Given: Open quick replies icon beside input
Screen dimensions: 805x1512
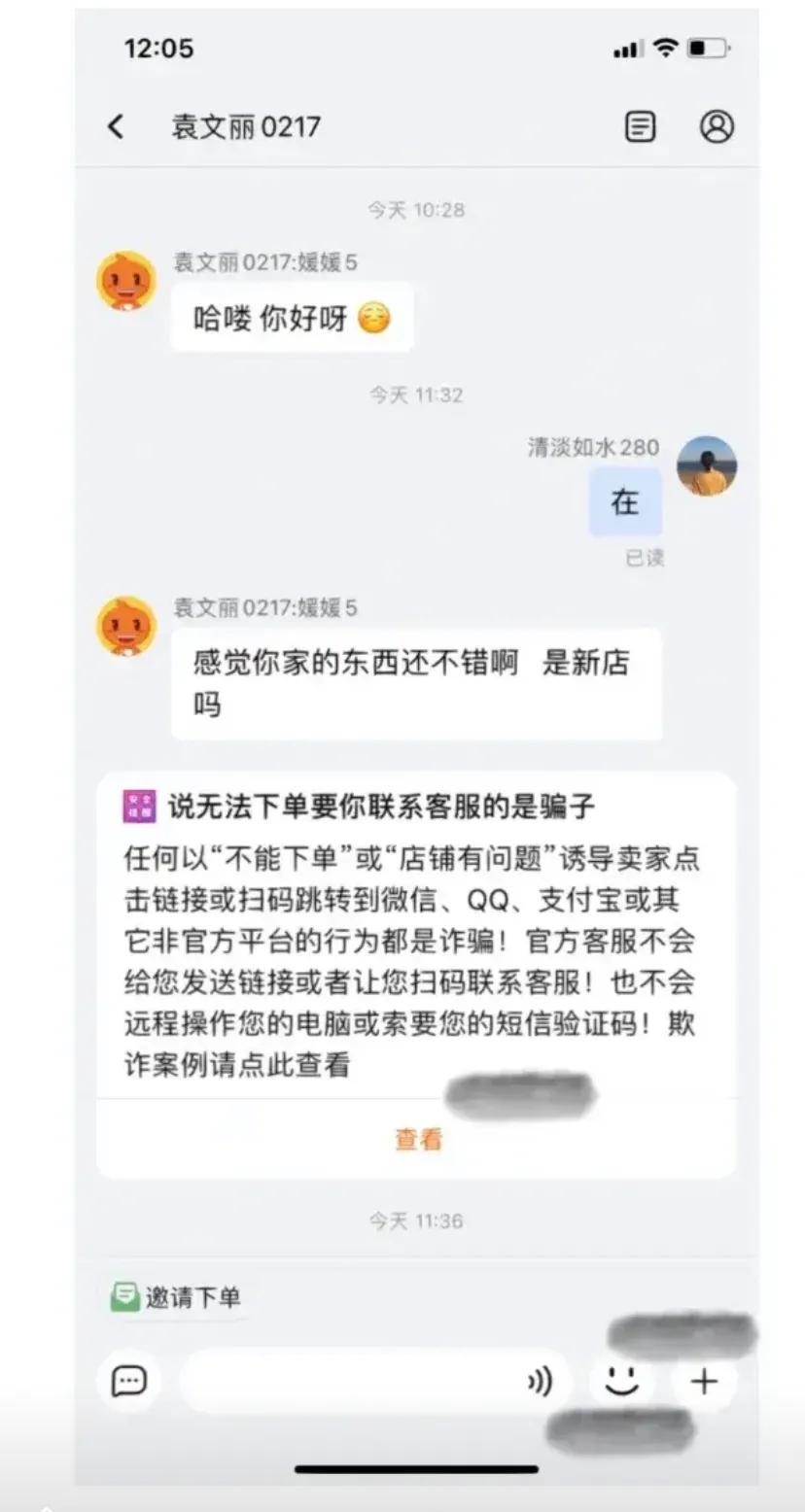Looking at the screenshot, I should 129,1381.
